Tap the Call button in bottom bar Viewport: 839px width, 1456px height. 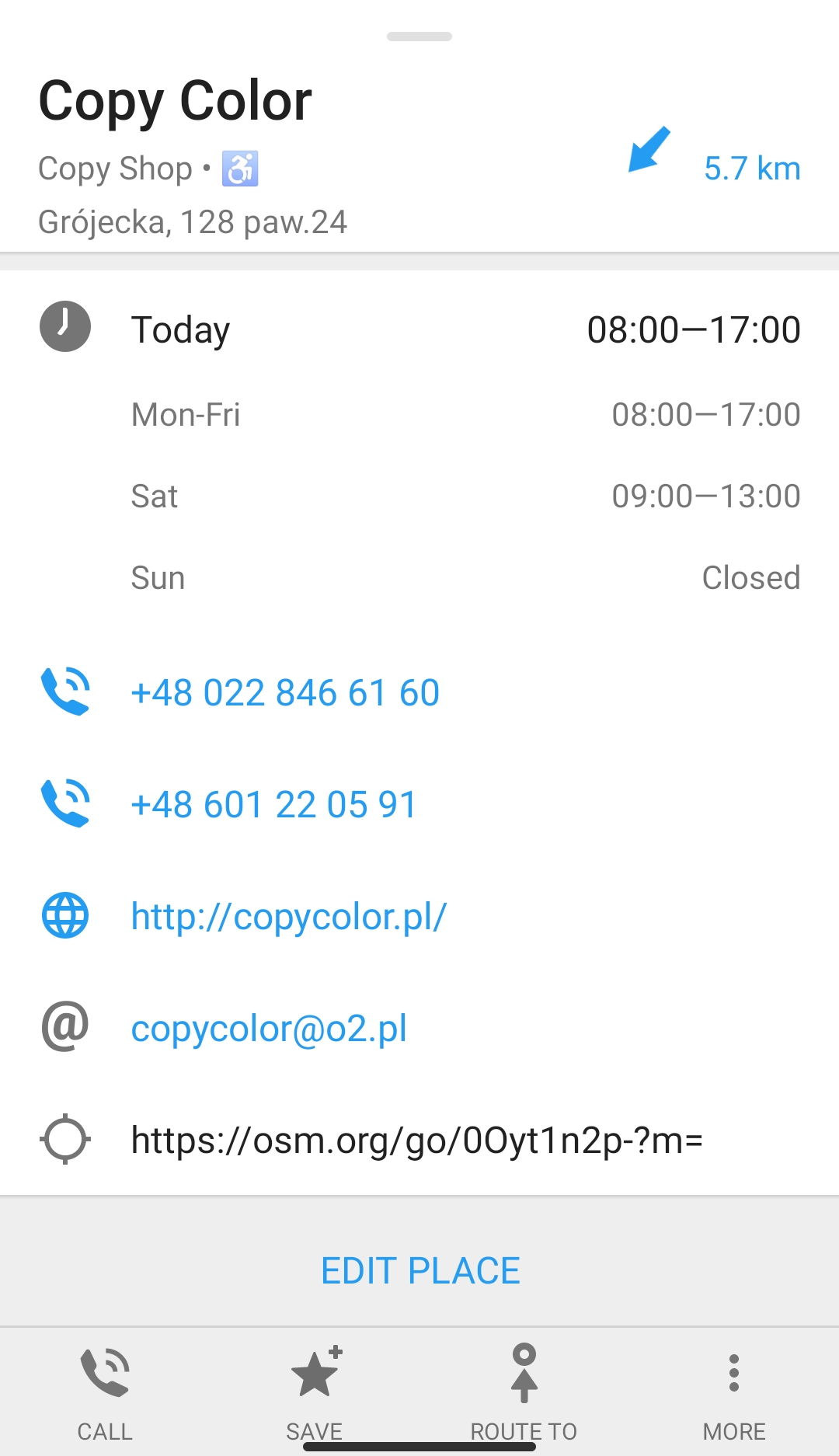pyautogui.click(x=105, y=1391)
